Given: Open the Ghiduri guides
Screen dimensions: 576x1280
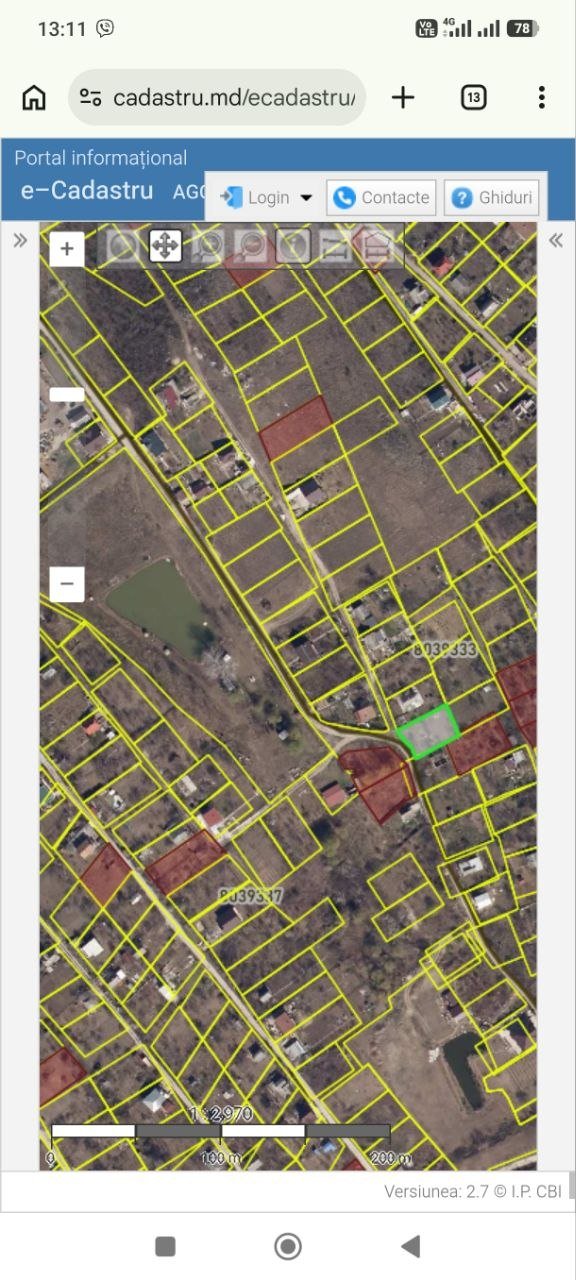Looking at the screenshot, I should 491,198.
